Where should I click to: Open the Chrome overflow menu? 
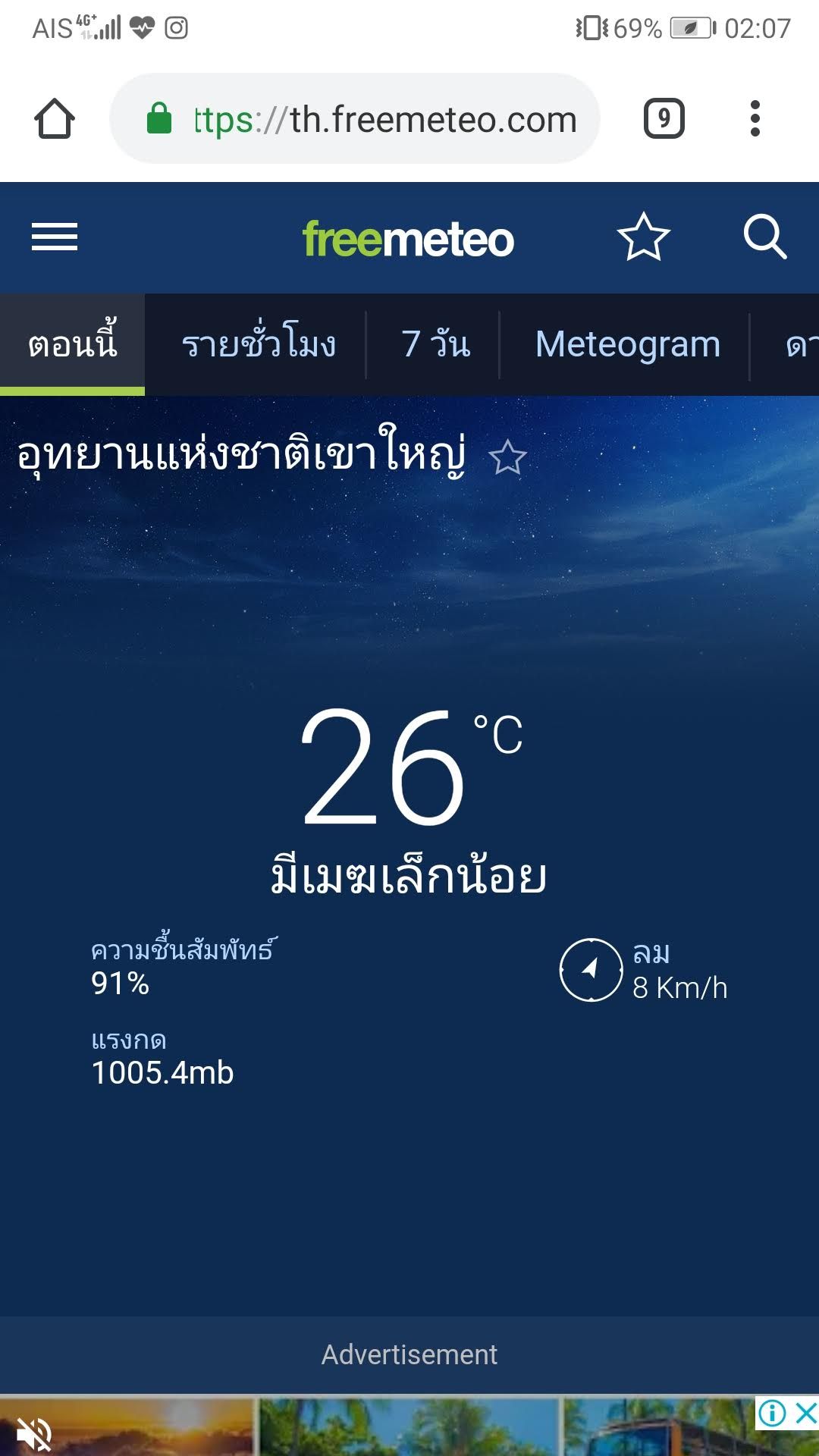click(x=755, y=119)
